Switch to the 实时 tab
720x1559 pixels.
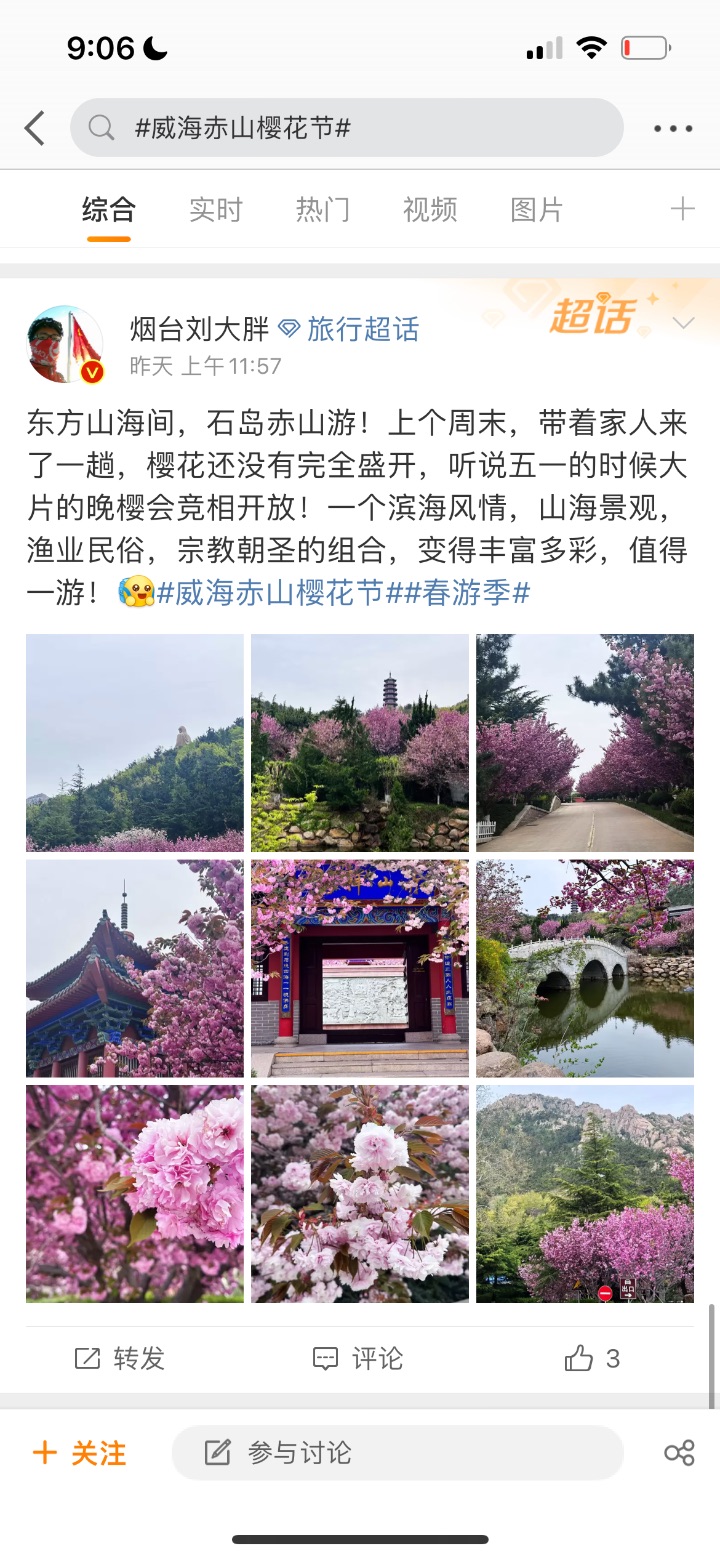click(216, 210)
